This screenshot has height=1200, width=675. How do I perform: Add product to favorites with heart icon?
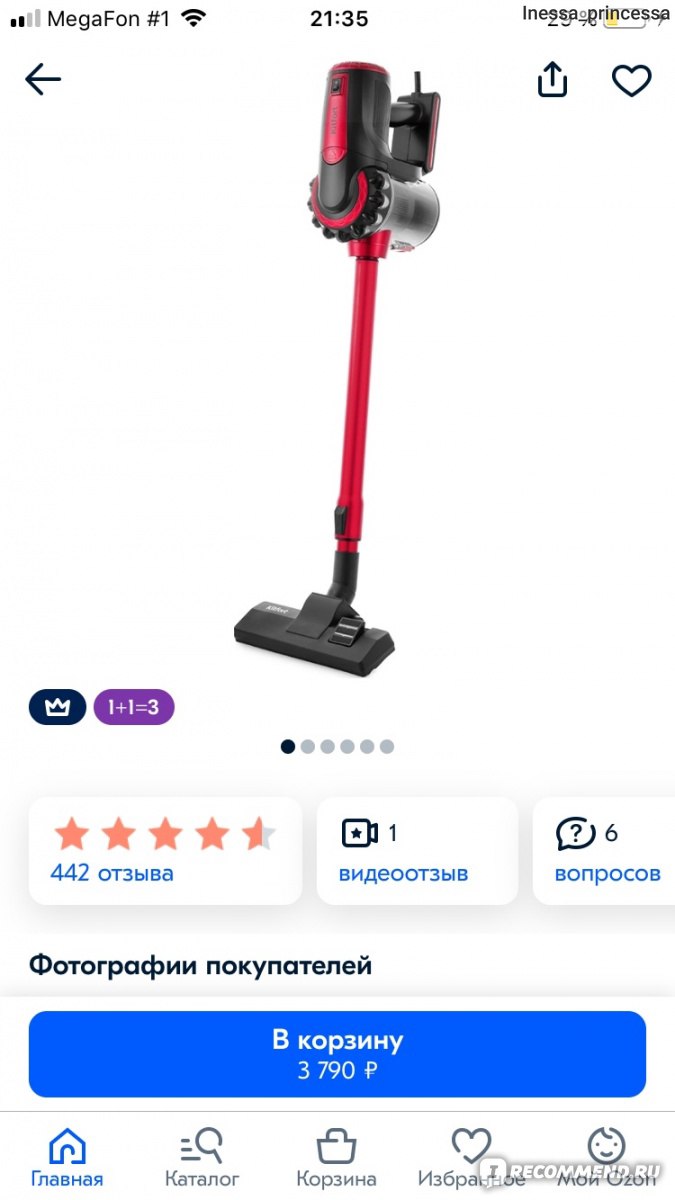[632, 80]
